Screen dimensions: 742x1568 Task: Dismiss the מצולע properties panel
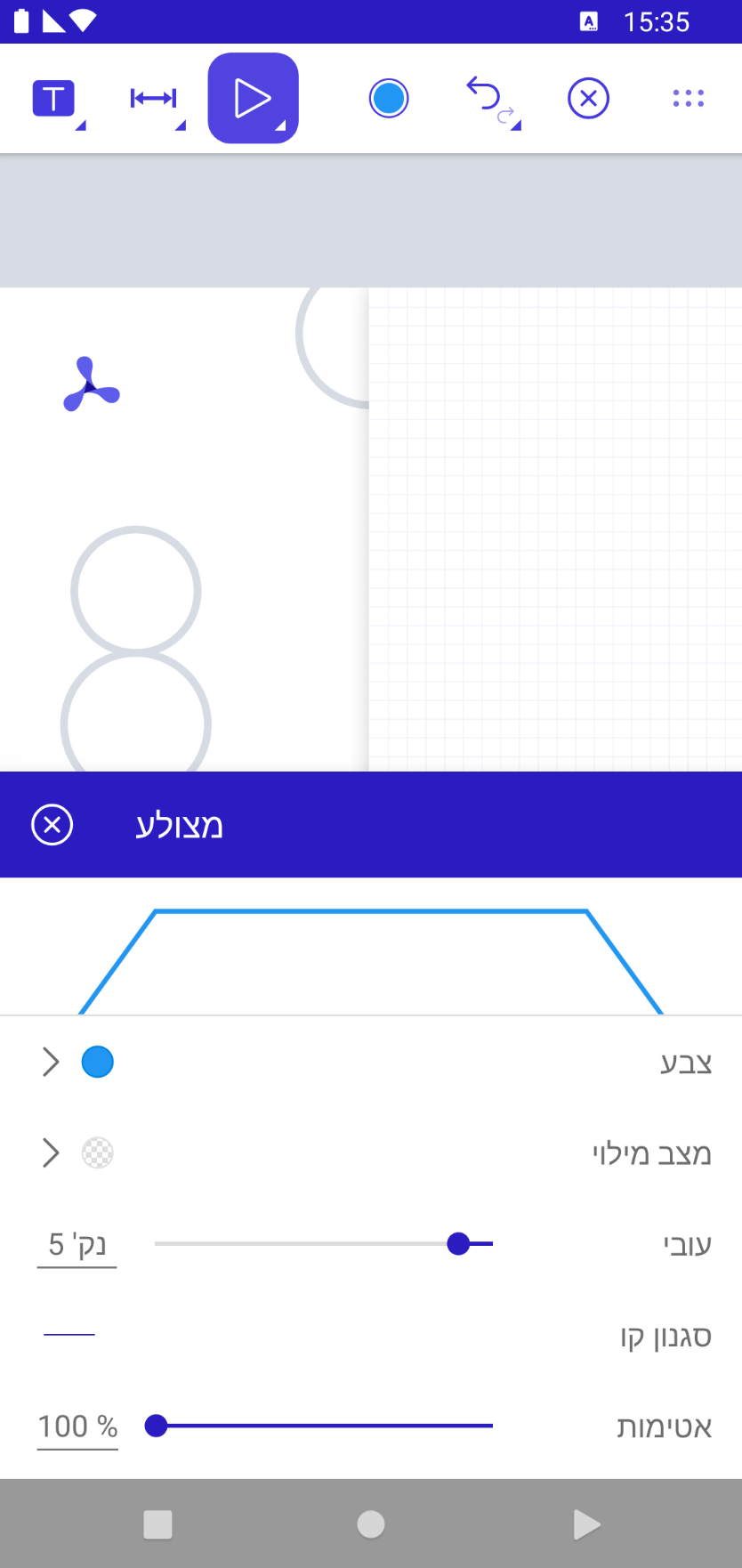click(x=52, y=825)
